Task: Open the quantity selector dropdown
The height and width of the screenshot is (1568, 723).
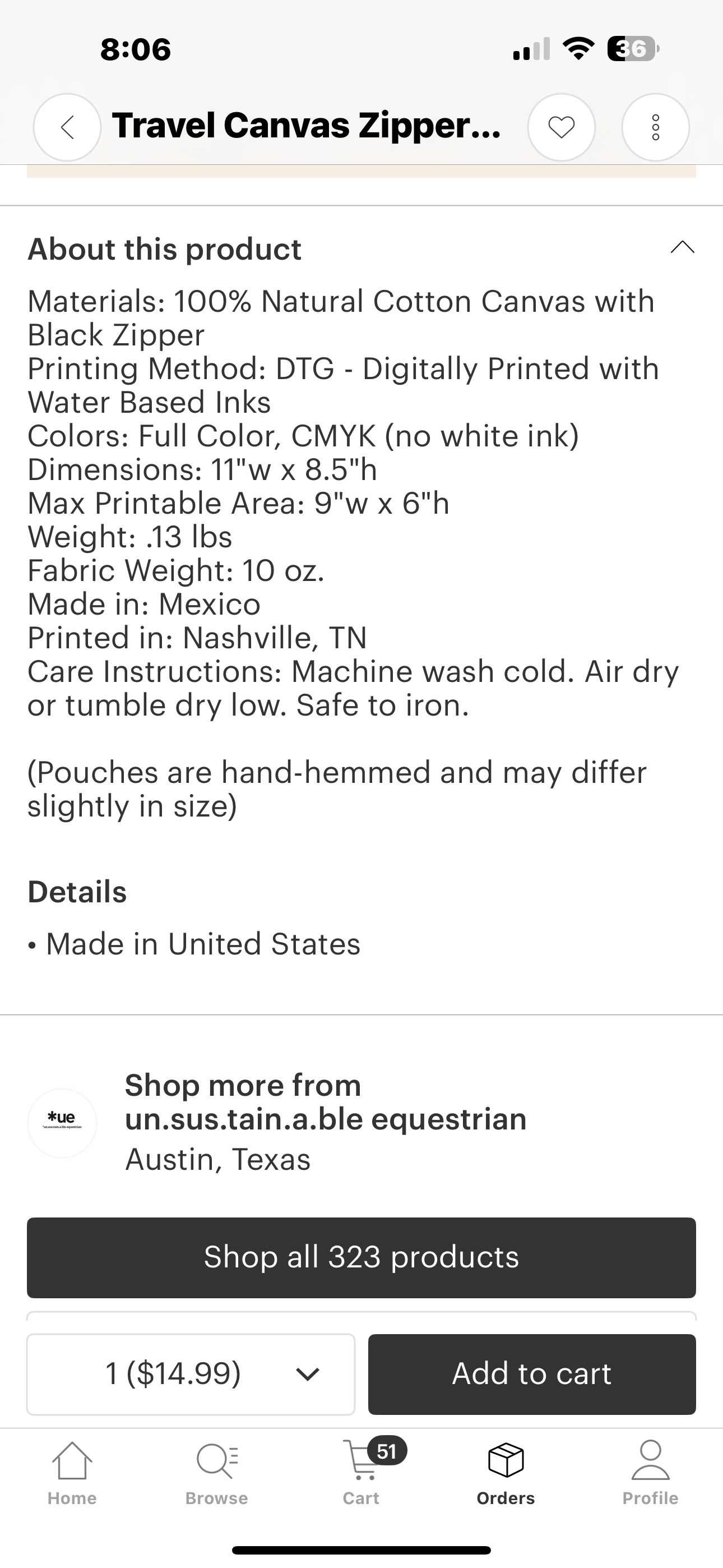Action: [x=189, y=1374]
